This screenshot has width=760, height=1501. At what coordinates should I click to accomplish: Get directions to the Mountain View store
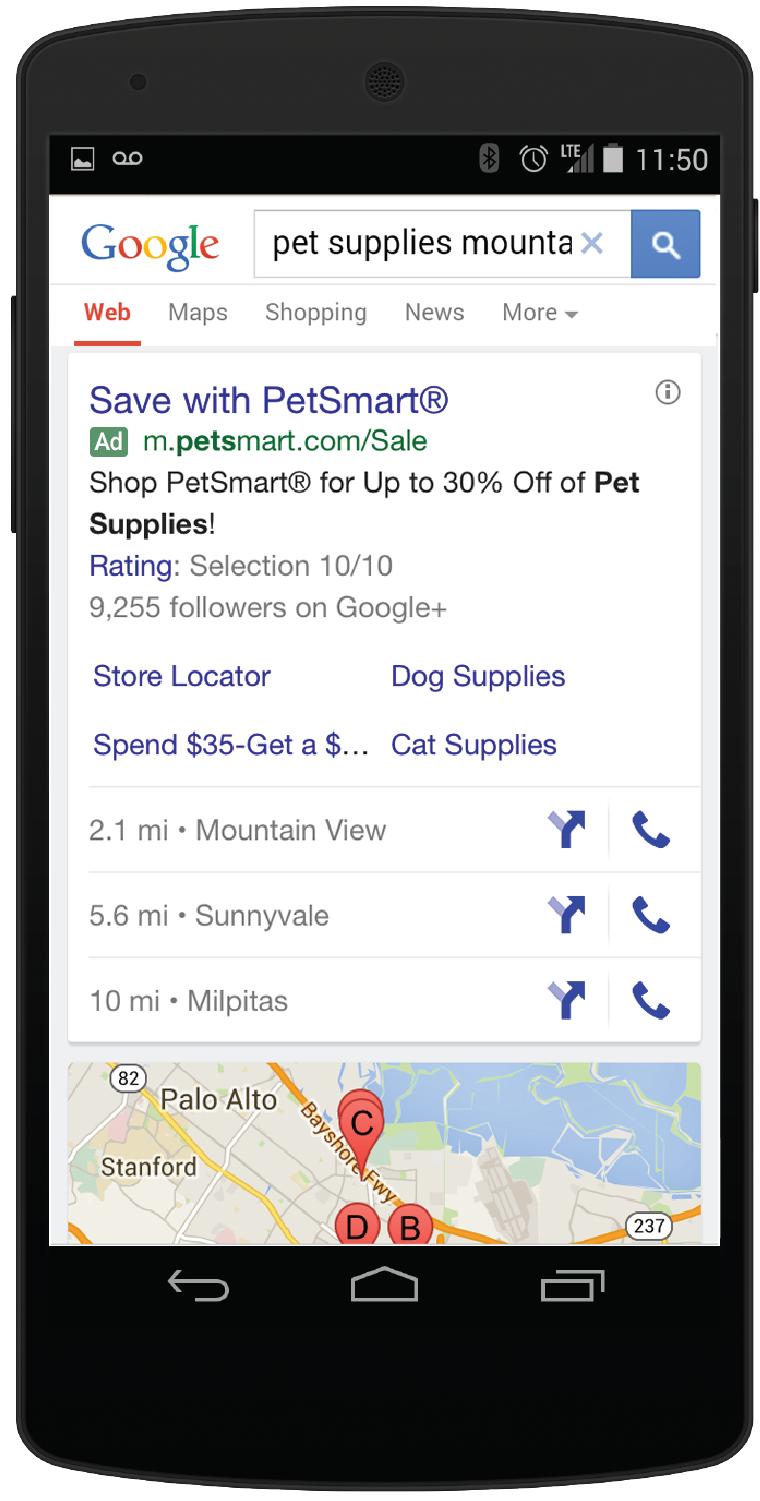(x=567, y=830)
